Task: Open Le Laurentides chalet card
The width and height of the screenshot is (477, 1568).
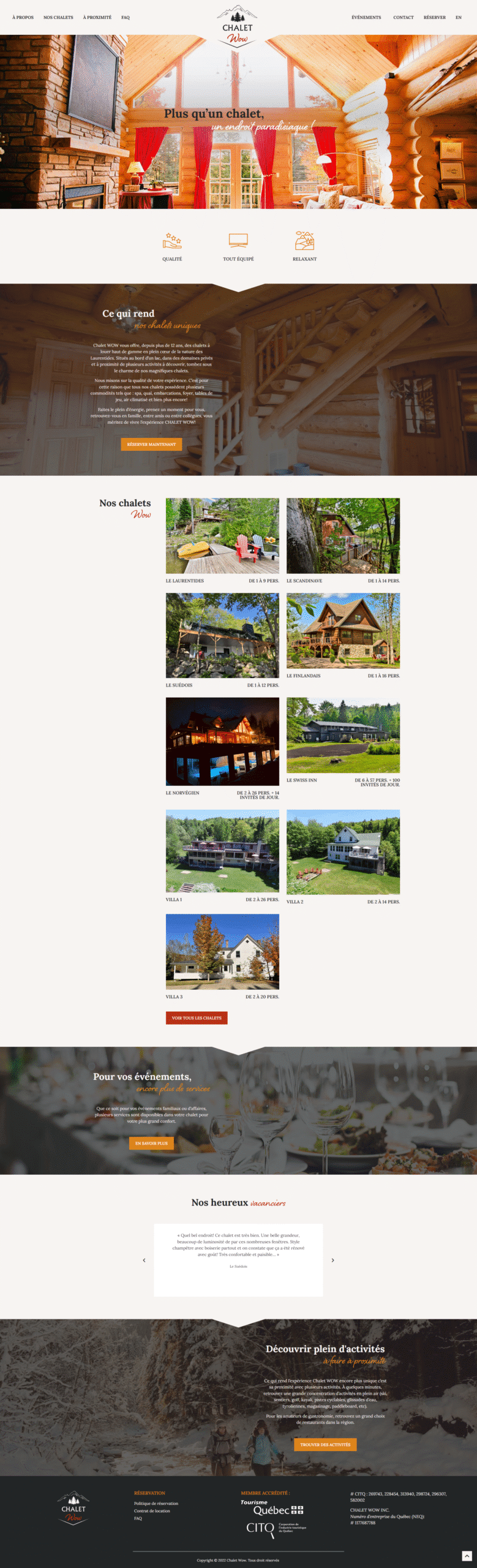Action: 222,536
